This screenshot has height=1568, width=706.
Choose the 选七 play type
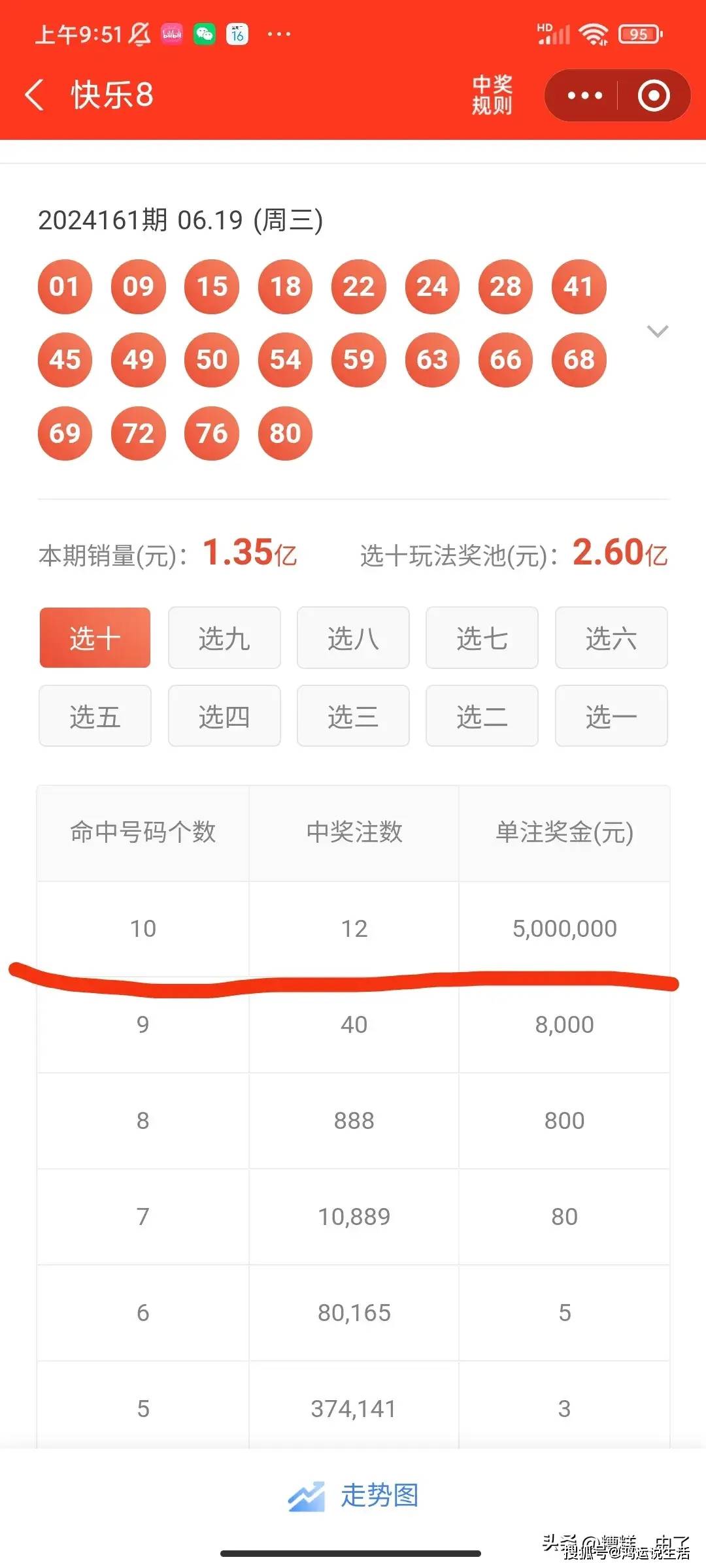(x=482, y=638)
